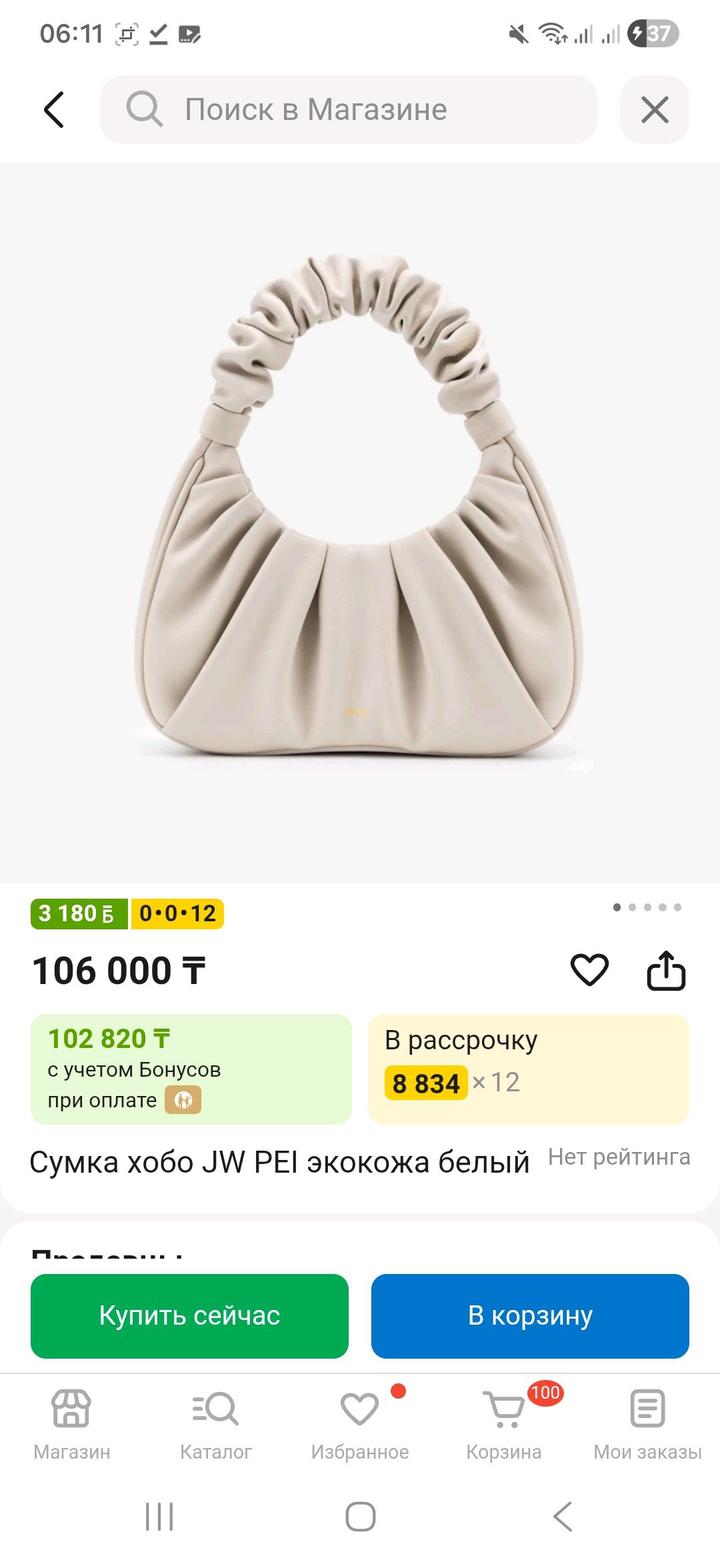Close the search with the X button
Image resolution: width=720 pixels, height=1560 pixels.
[654, 110]
